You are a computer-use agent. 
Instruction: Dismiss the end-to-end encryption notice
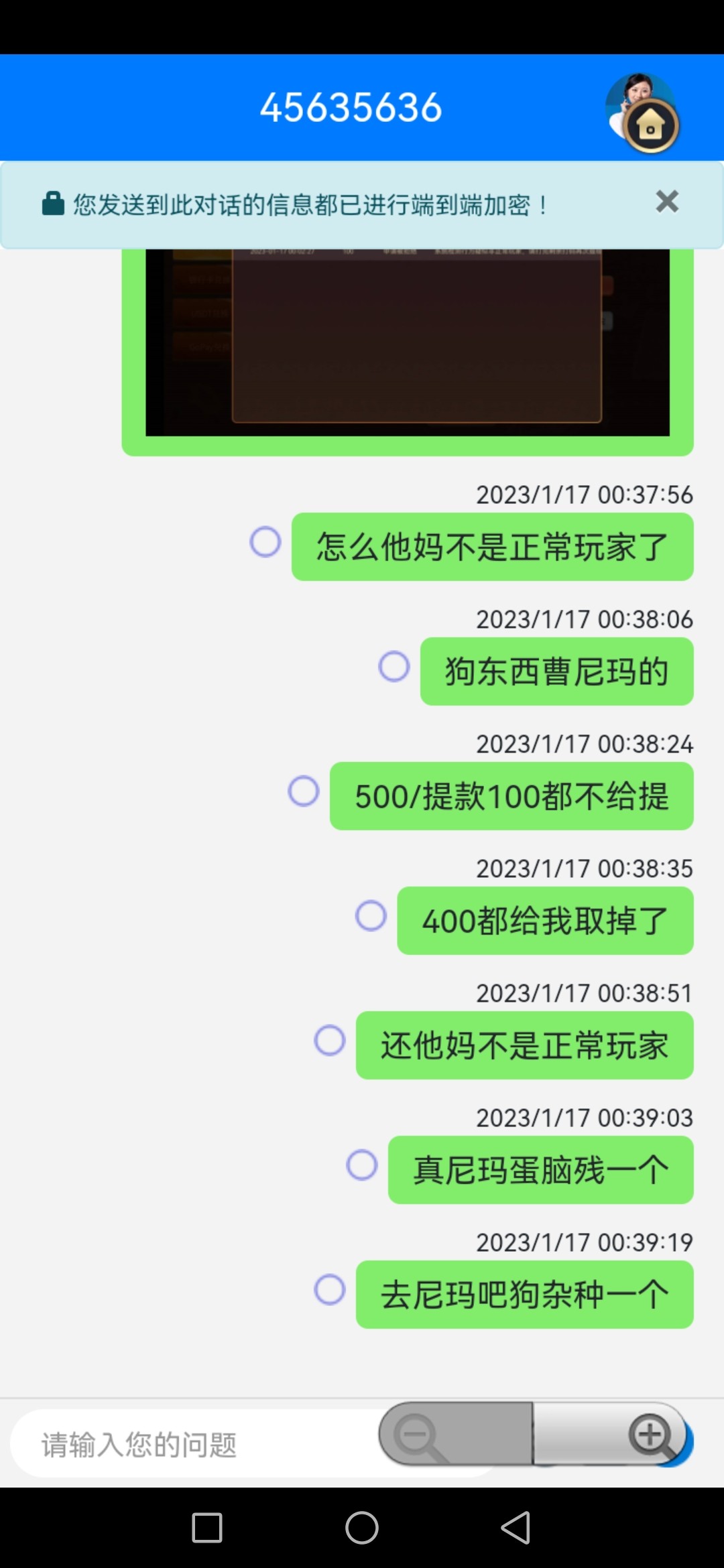[x=666, y=201]
